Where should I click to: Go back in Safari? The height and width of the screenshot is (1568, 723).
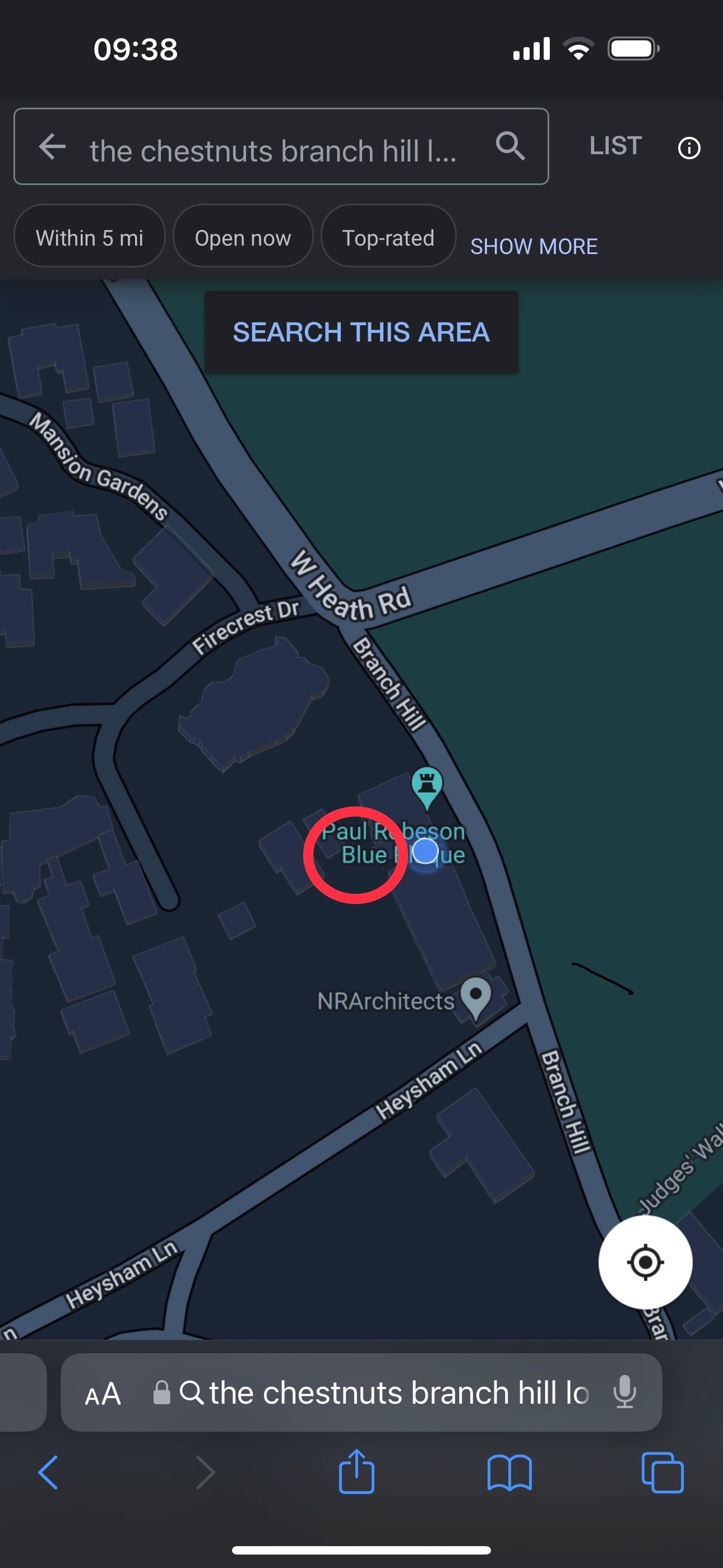point(49,1473)
